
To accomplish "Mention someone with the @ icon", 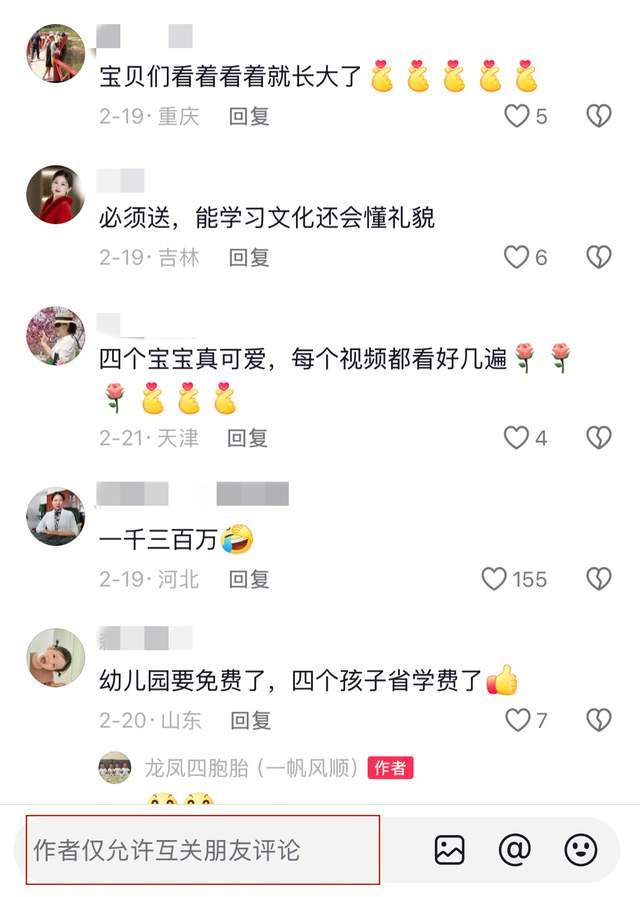I will tap(515, 850).
